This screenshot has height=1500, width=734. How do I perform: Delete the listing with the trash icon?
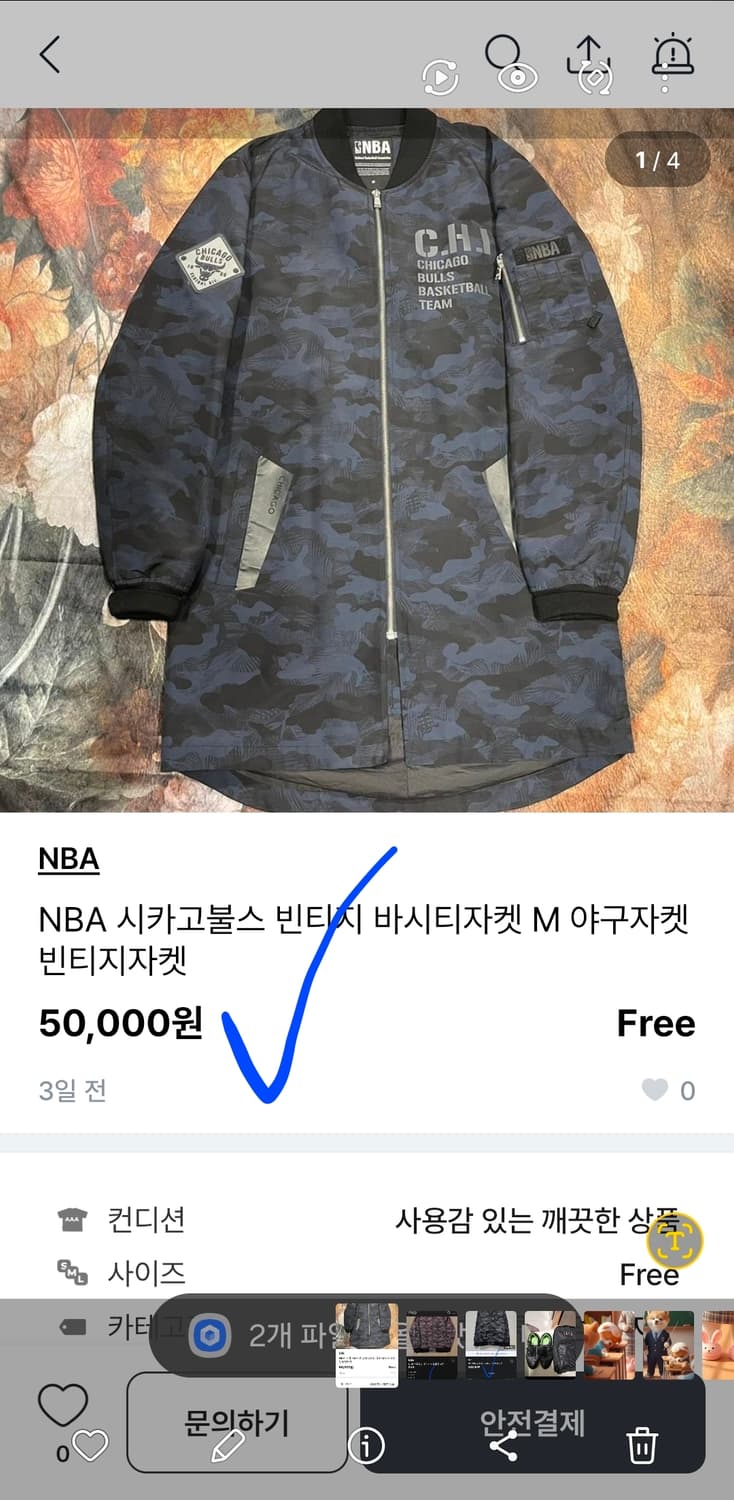(x=643, y=1444)
